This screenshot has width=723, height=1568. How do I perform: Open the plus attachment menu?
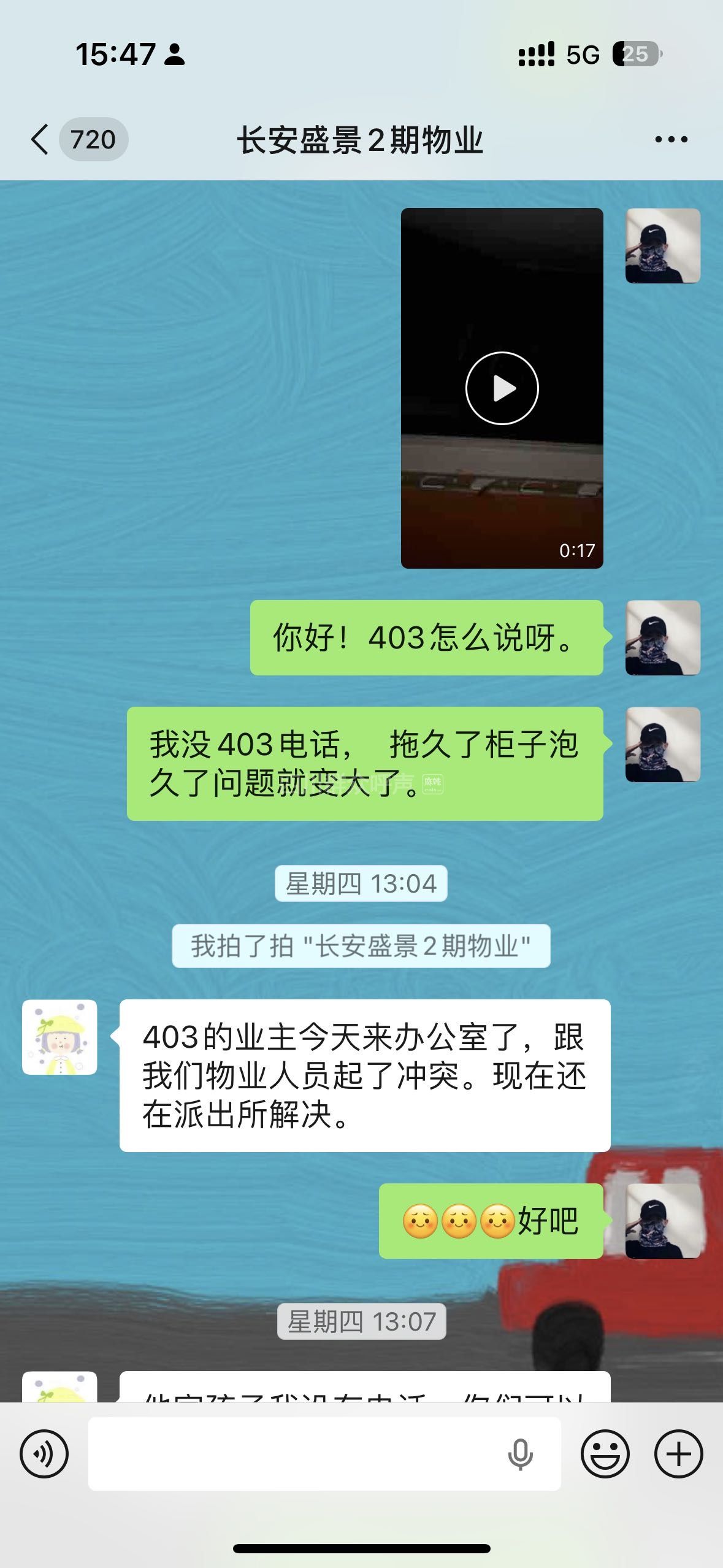(x=678, y=1453)
